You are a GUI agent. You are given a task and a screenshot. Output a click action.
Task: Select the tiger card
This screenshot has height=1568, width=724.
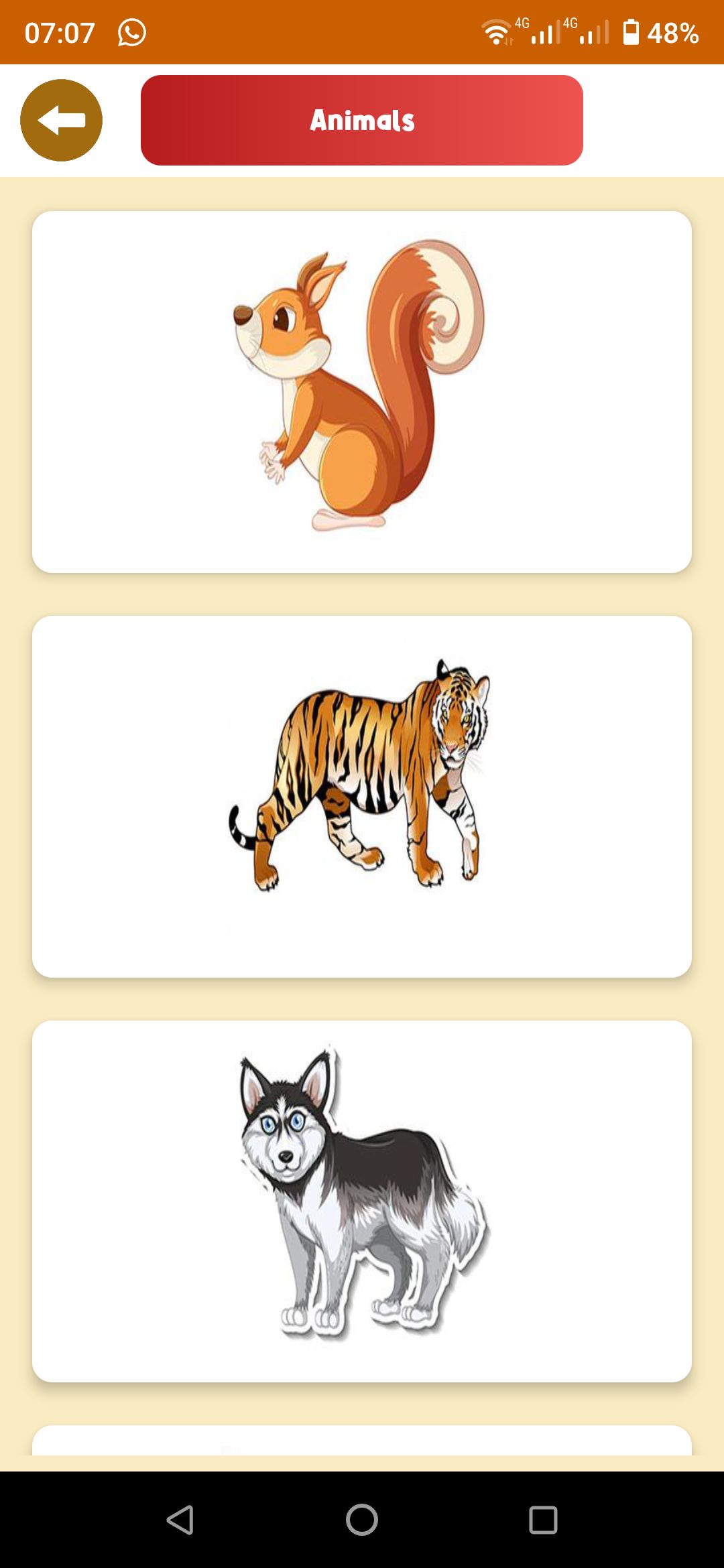(x=362, y=796)
